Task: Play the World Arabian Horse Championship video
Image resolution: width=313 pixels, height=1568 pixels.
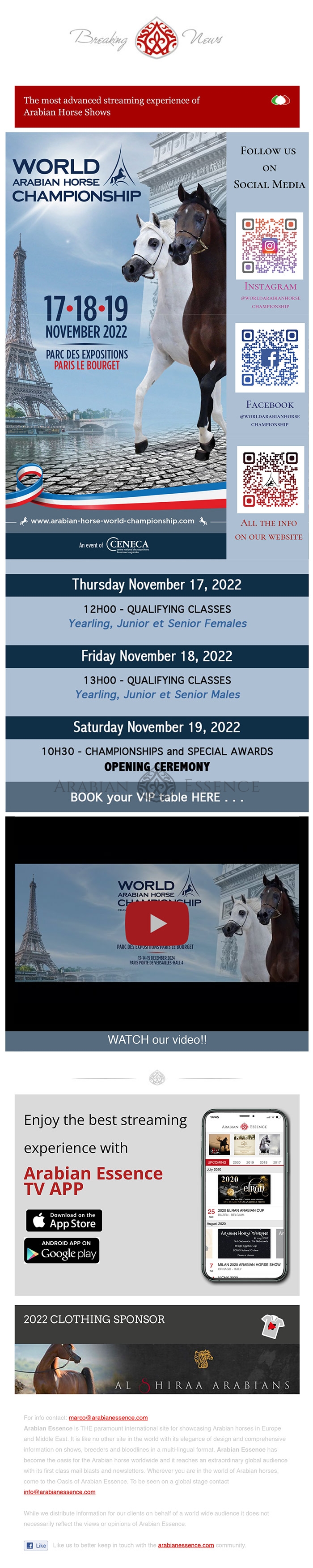Action: [x=157, y=923]
